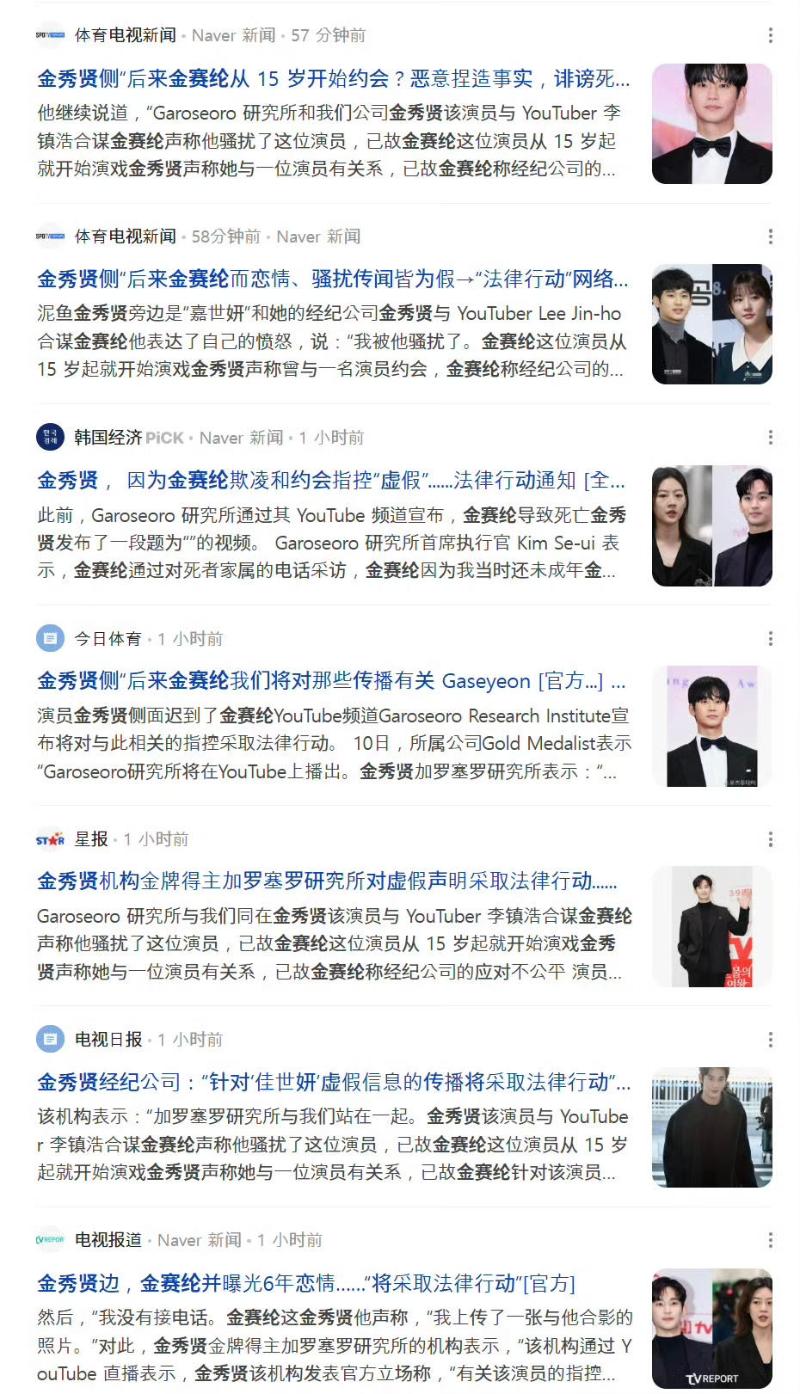Open overflow menu for the 今日体育 article

[770, 638]
